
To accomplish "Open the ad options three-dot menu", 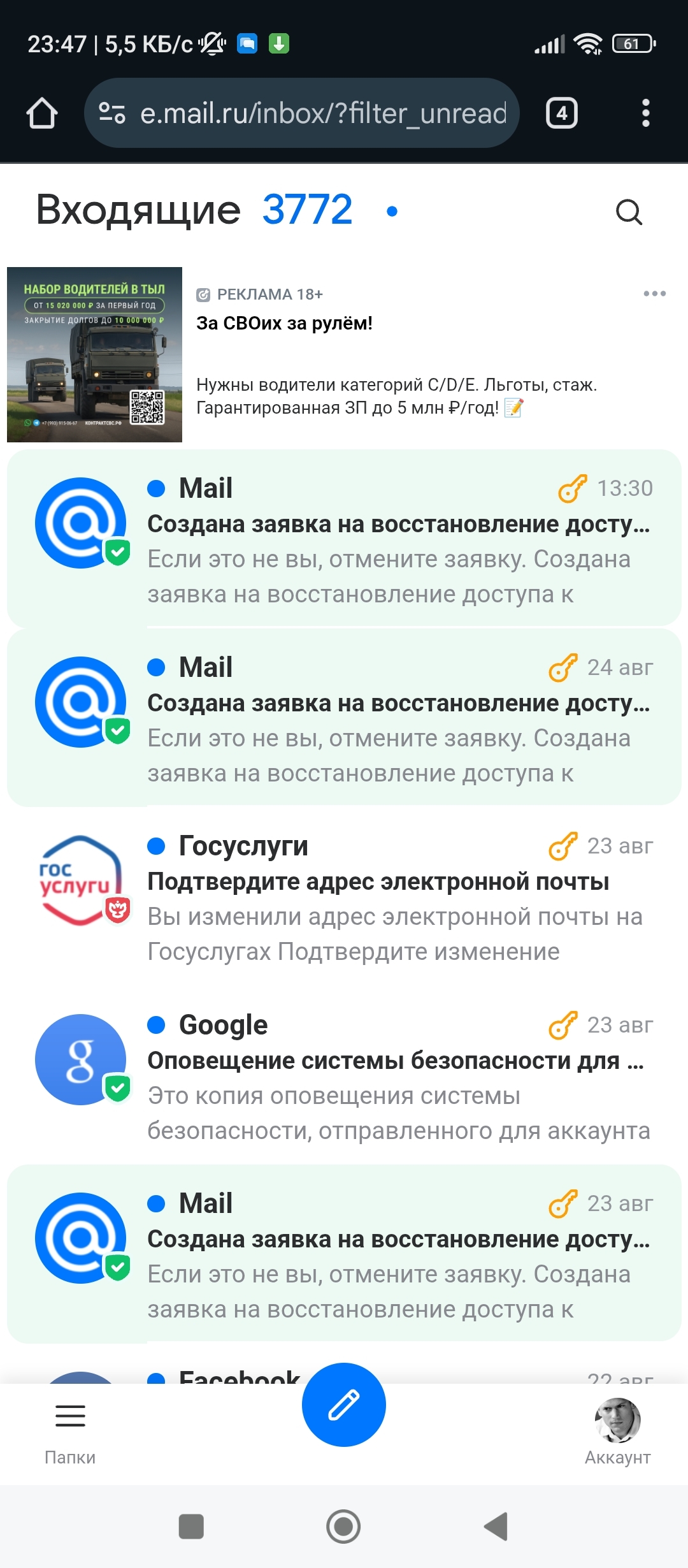I will (654, 294).
